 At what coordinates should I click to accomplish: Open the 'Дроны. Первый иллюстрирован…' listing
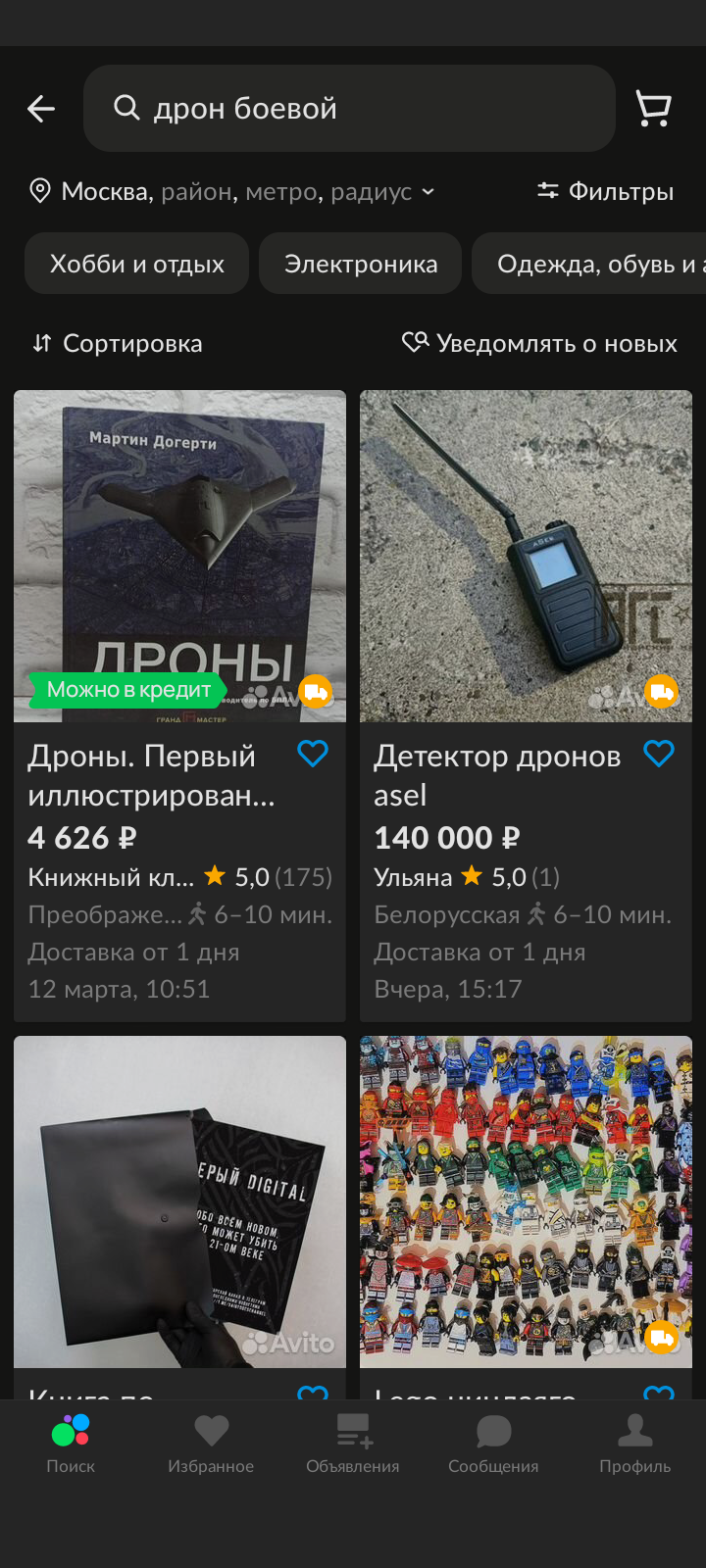179,557
